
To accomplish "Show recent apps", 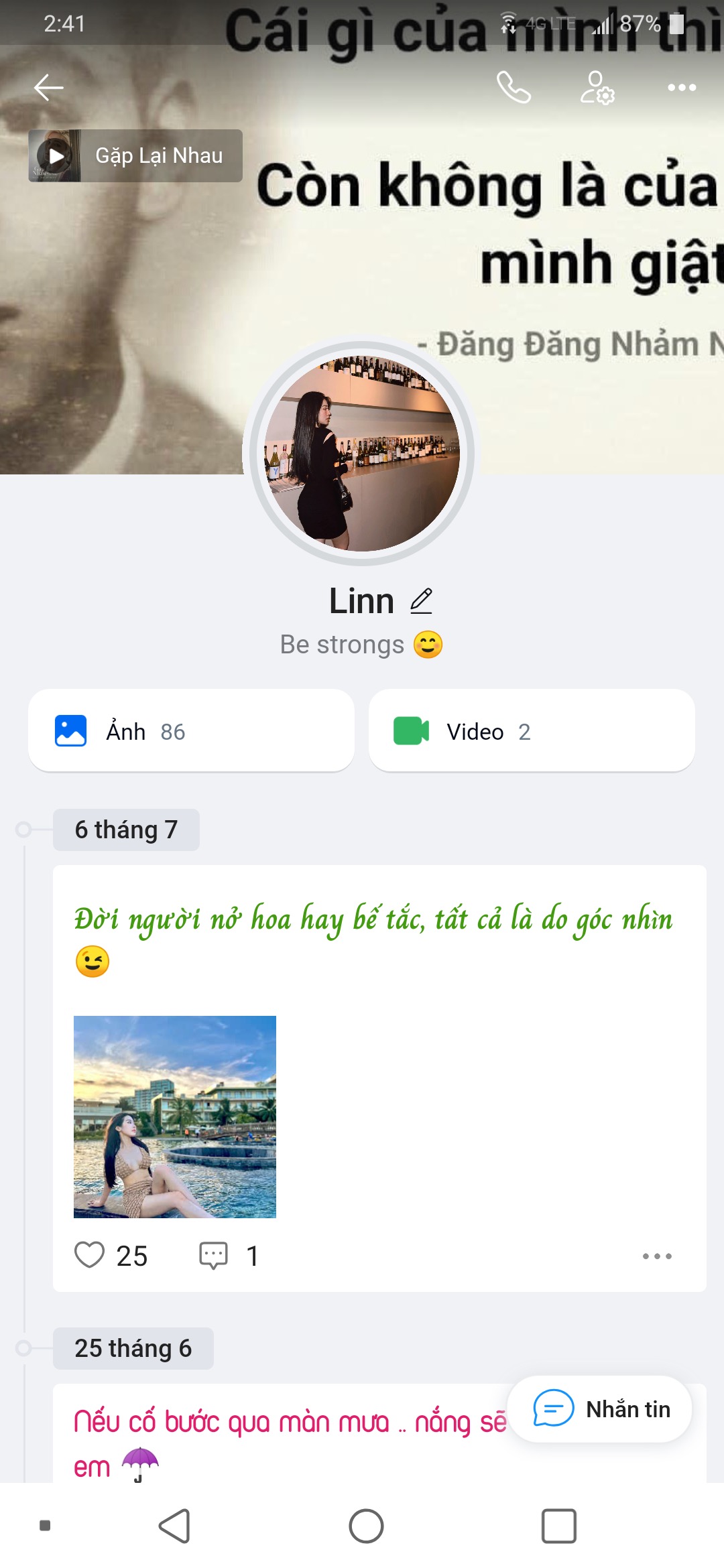I will [558, 1526].
